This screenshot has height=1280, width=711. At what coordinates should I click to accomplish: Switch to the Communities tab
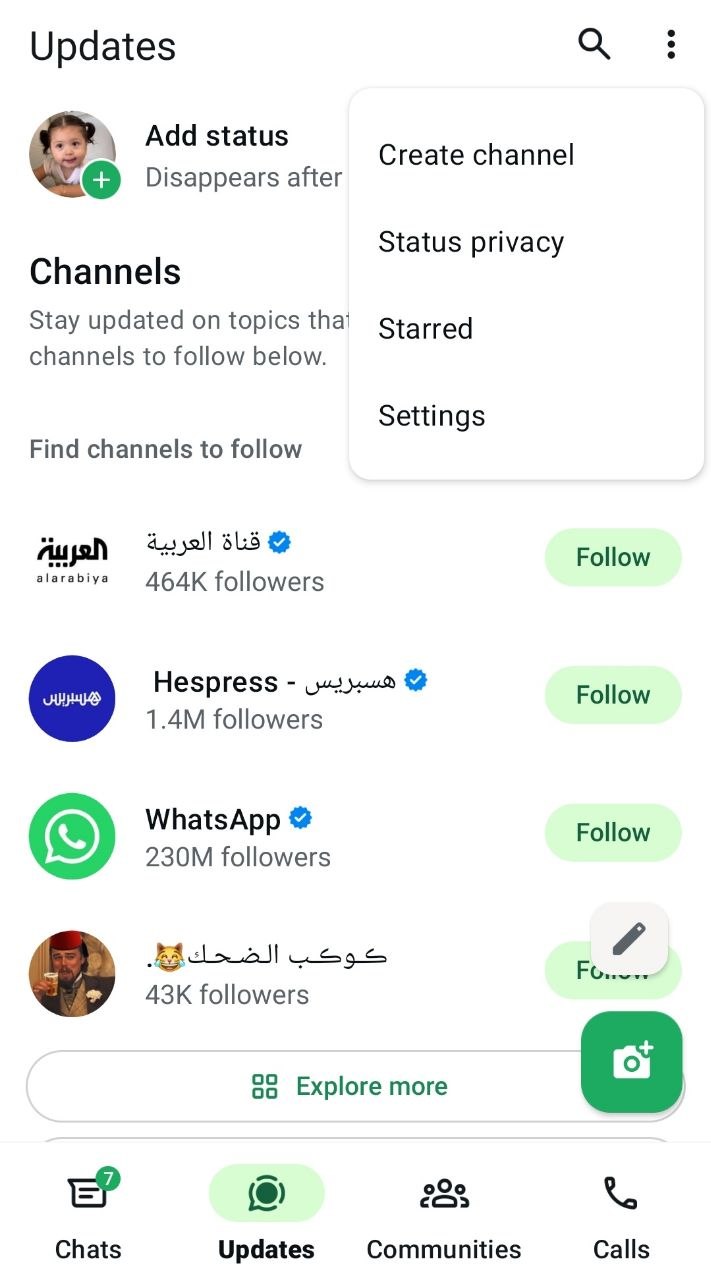coord(444,1215)
